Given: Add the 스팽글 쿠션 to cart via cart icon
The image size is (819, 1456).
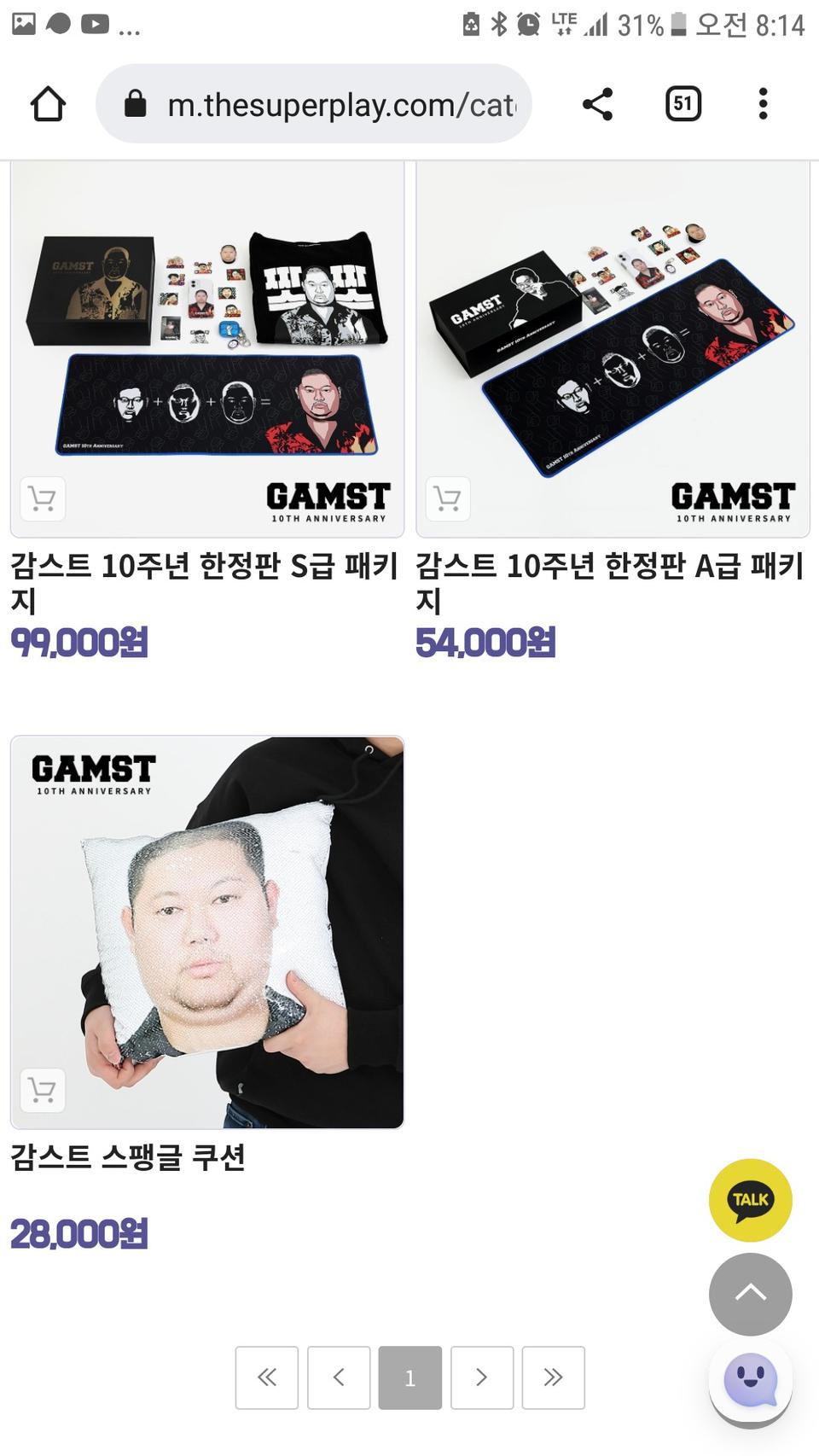Looking at the screenshot, I should 43,1090.
